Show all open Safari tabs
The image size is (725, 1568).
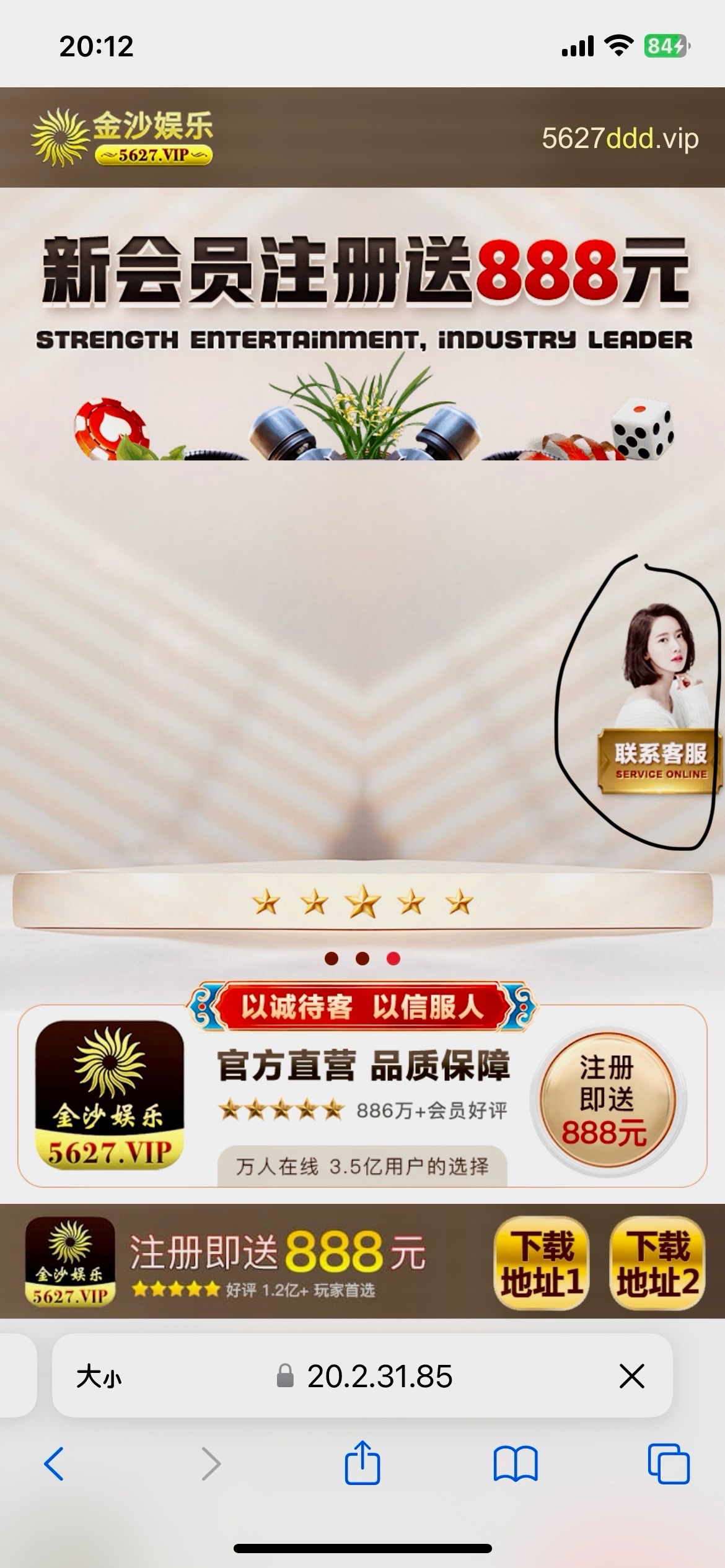point(668,1465)
